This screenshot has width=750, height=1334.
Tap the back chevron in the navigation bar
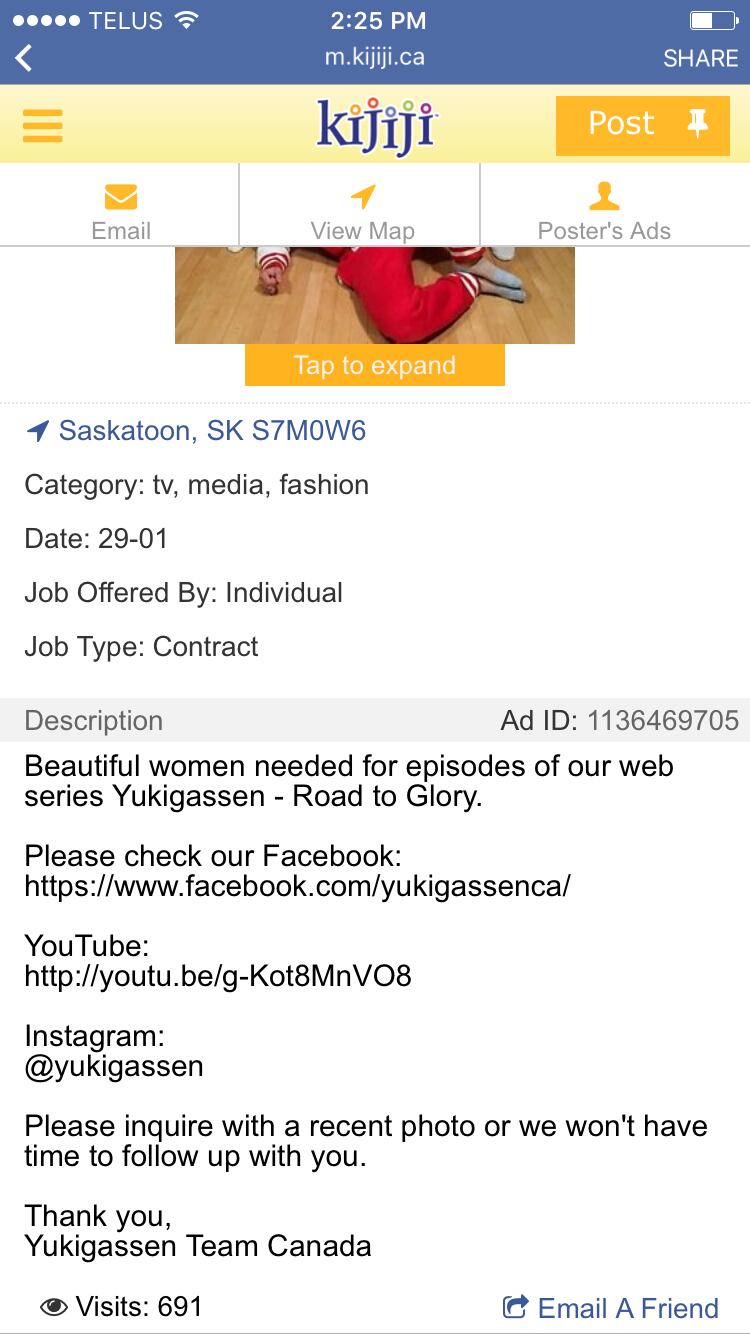pos(25,57)
